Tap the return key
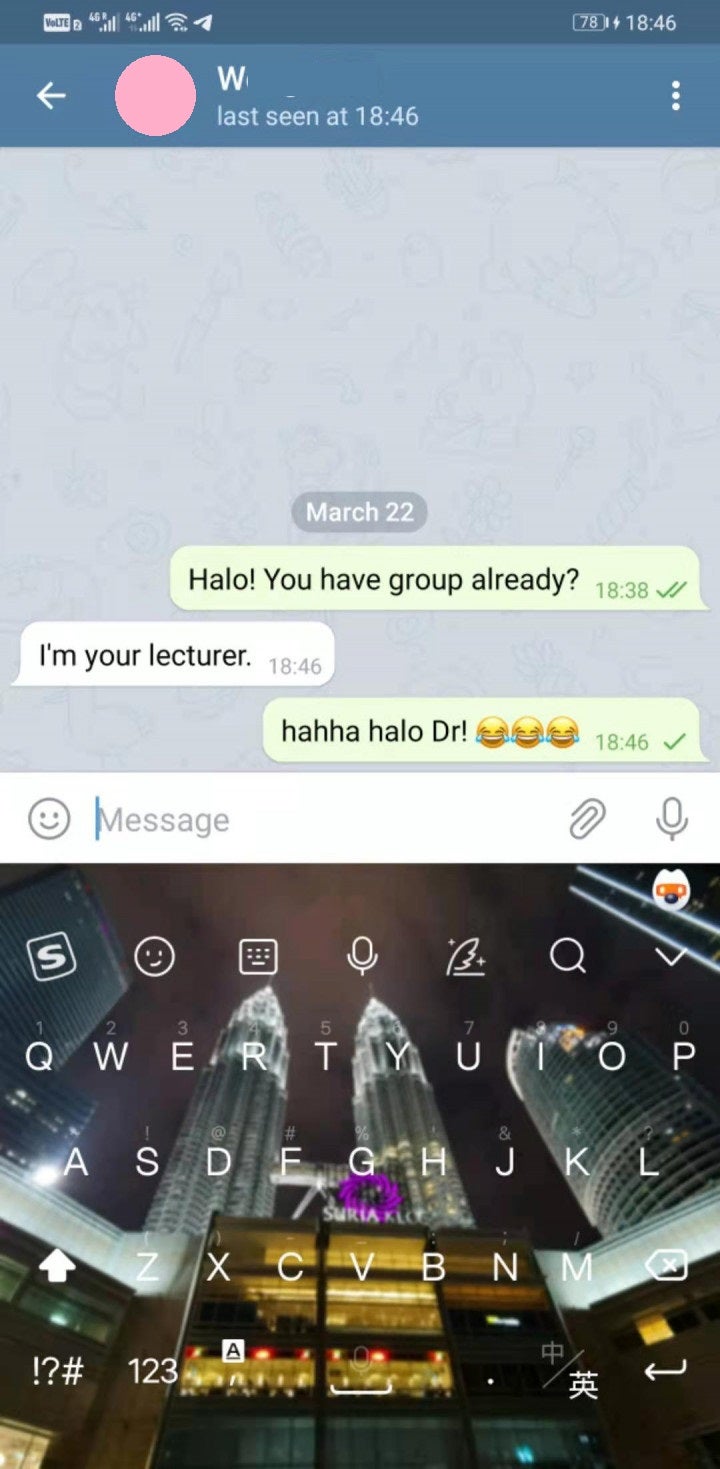The width and height of the screenshot is (720, 1469). pyautogui.click(x=665, y=1371)
